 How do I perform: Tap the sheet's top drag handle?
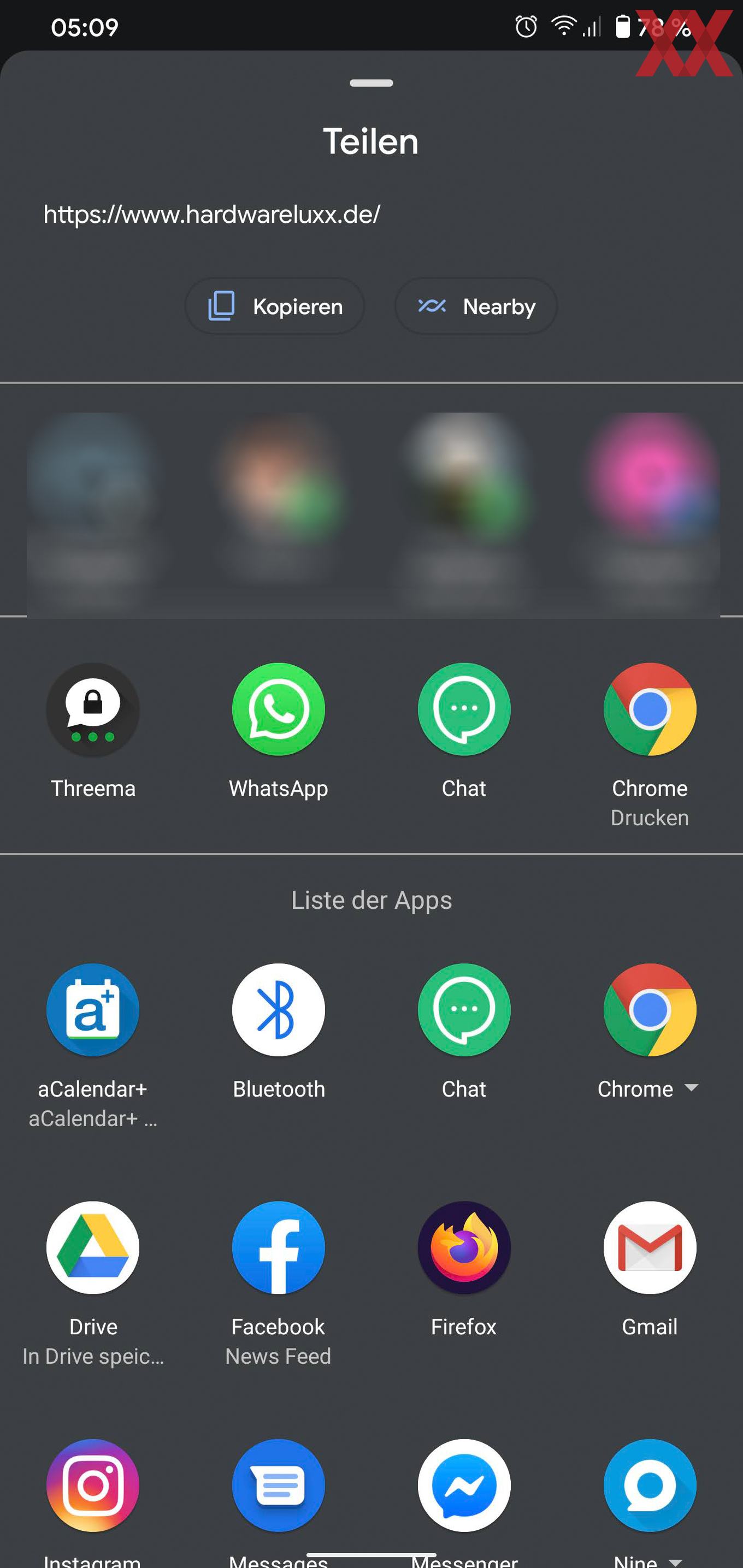371,83
